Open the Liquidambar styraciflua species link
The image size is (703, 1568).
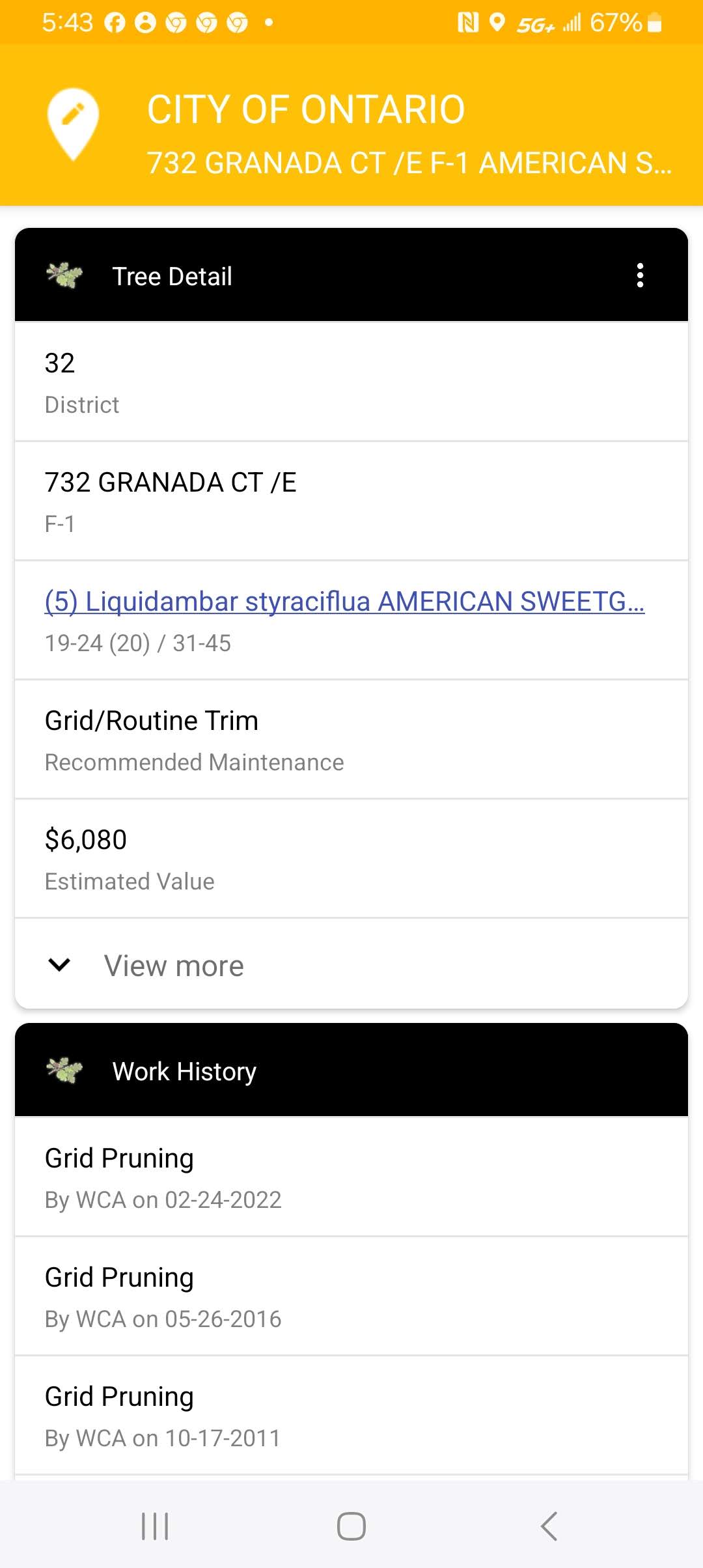(x=344, y=601)
